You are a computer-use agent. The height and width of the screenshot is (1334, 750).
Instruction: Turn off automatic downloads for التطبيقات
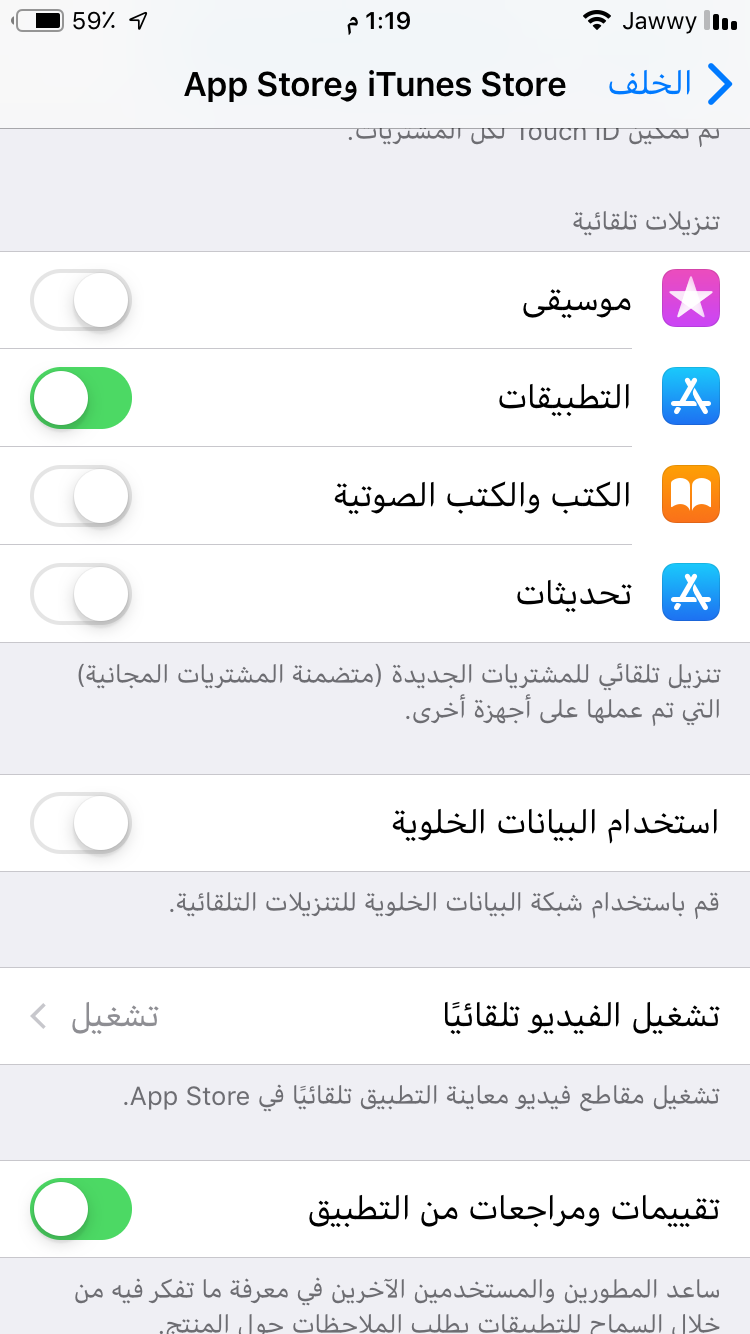tap(81, 398)
